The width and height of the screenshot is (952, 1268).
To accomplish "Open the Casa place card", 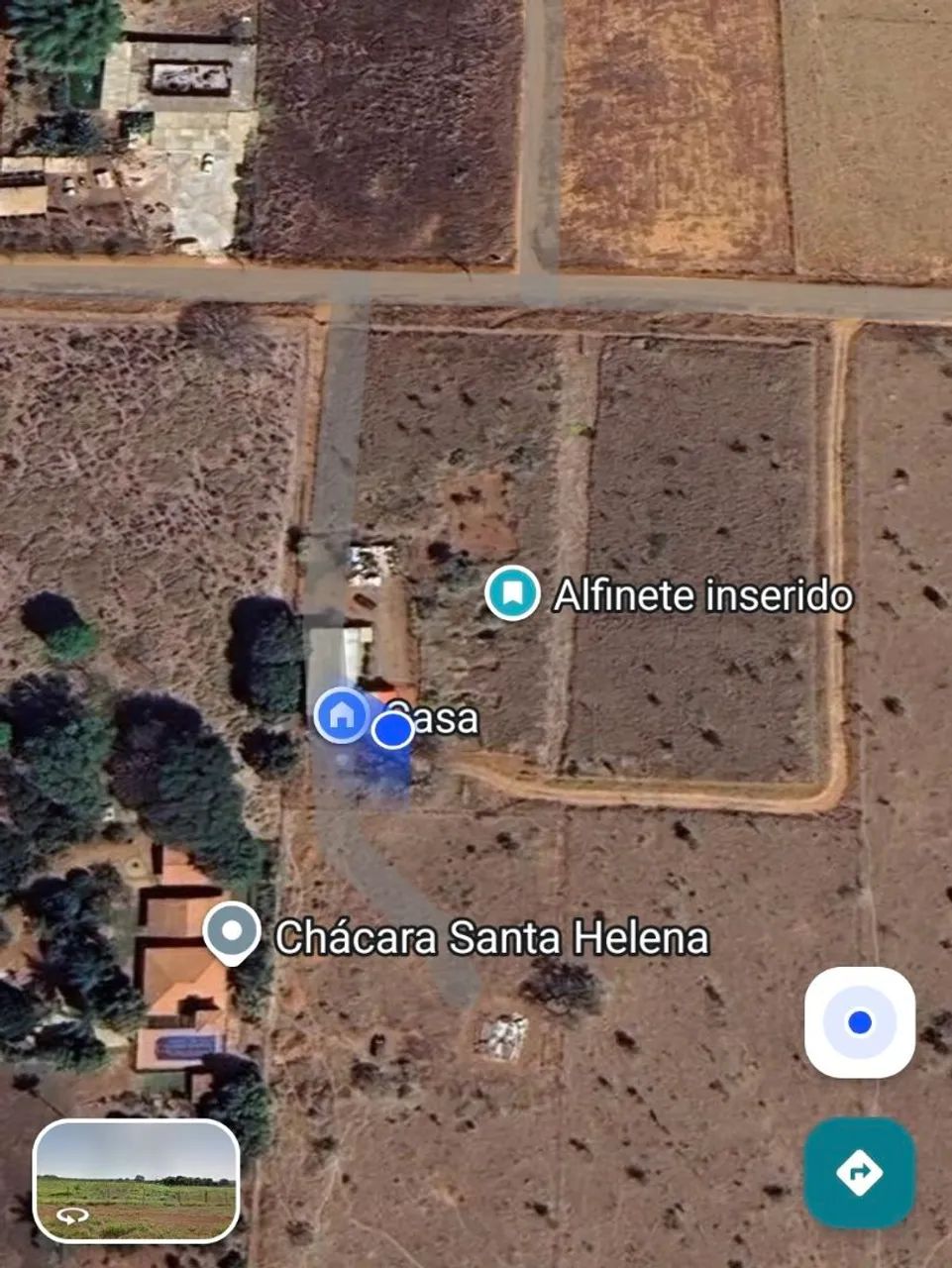I will [434, 720].
